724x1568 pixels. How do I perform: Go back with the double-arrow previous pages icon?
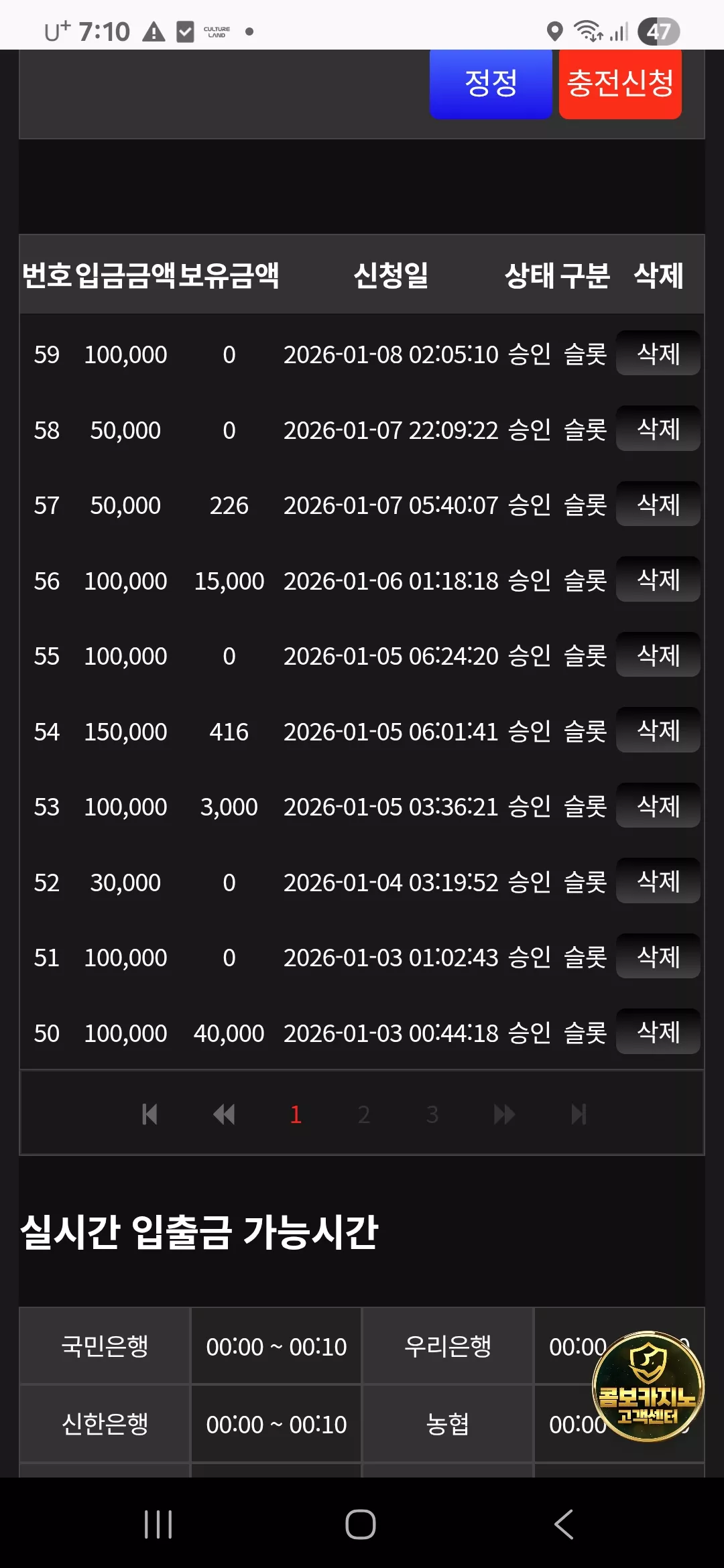pos(224,1114)
